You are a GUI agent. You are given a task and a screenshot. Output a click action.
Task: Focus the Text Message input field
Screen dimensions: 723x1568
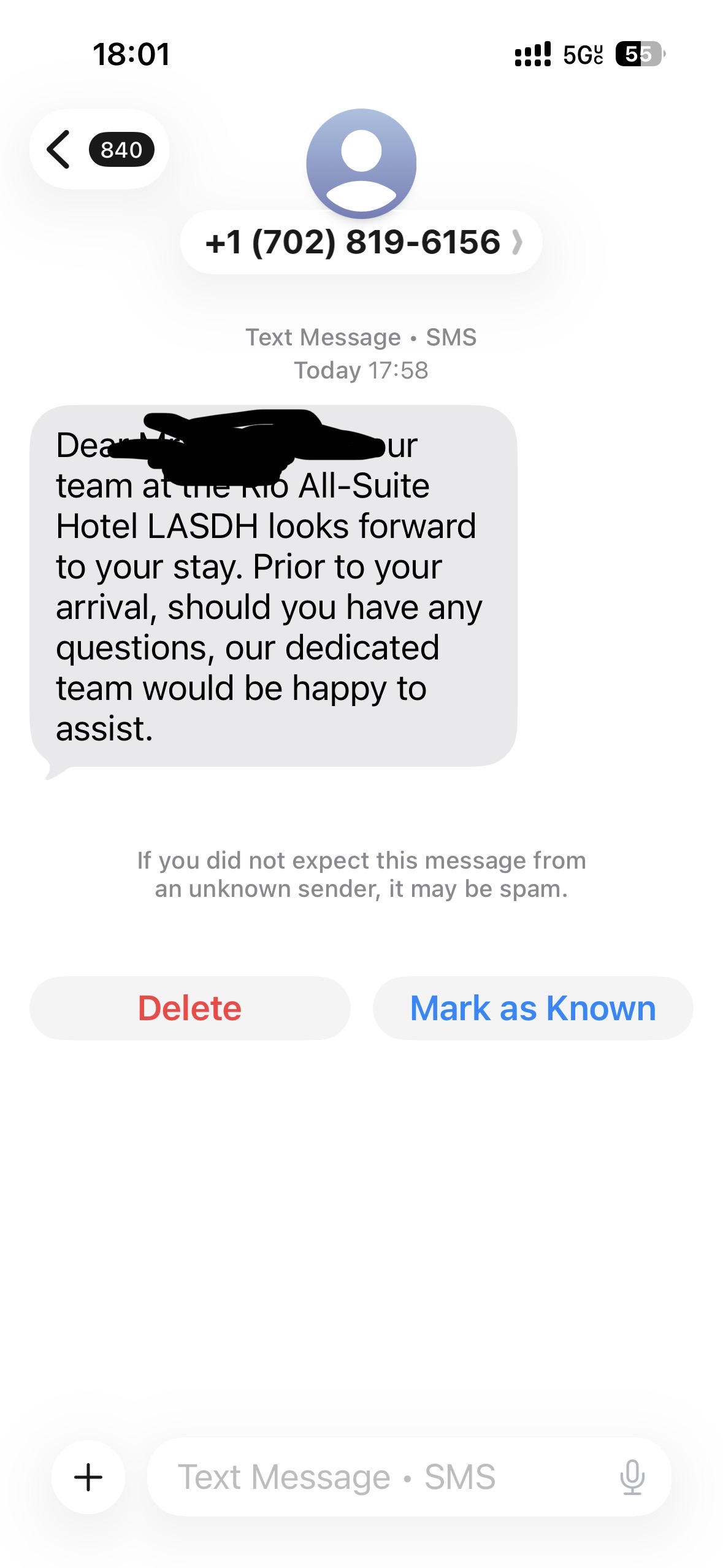380,1477
